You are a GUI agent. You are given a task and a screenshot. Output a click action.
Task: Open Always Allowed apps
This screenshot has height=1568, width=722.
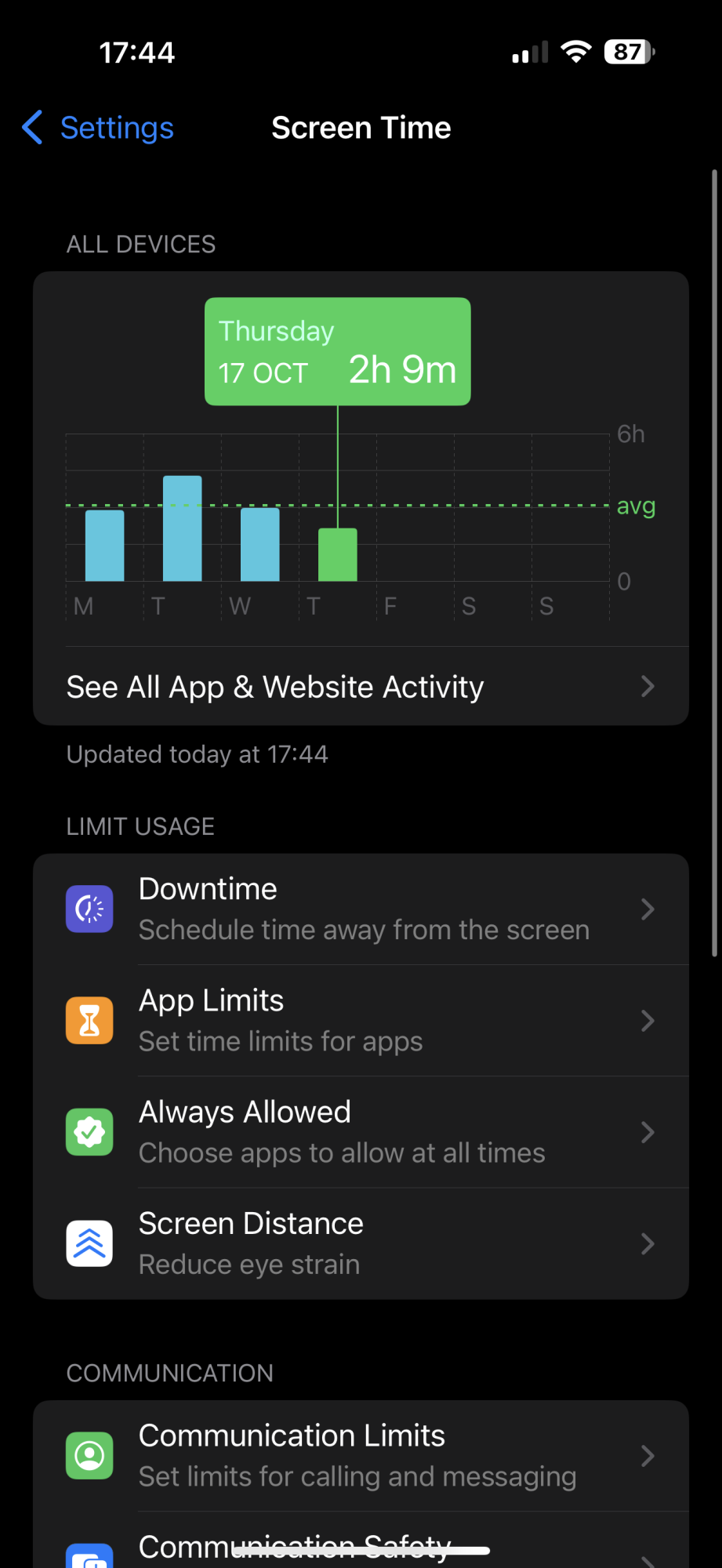click(x=361, y=1132)
